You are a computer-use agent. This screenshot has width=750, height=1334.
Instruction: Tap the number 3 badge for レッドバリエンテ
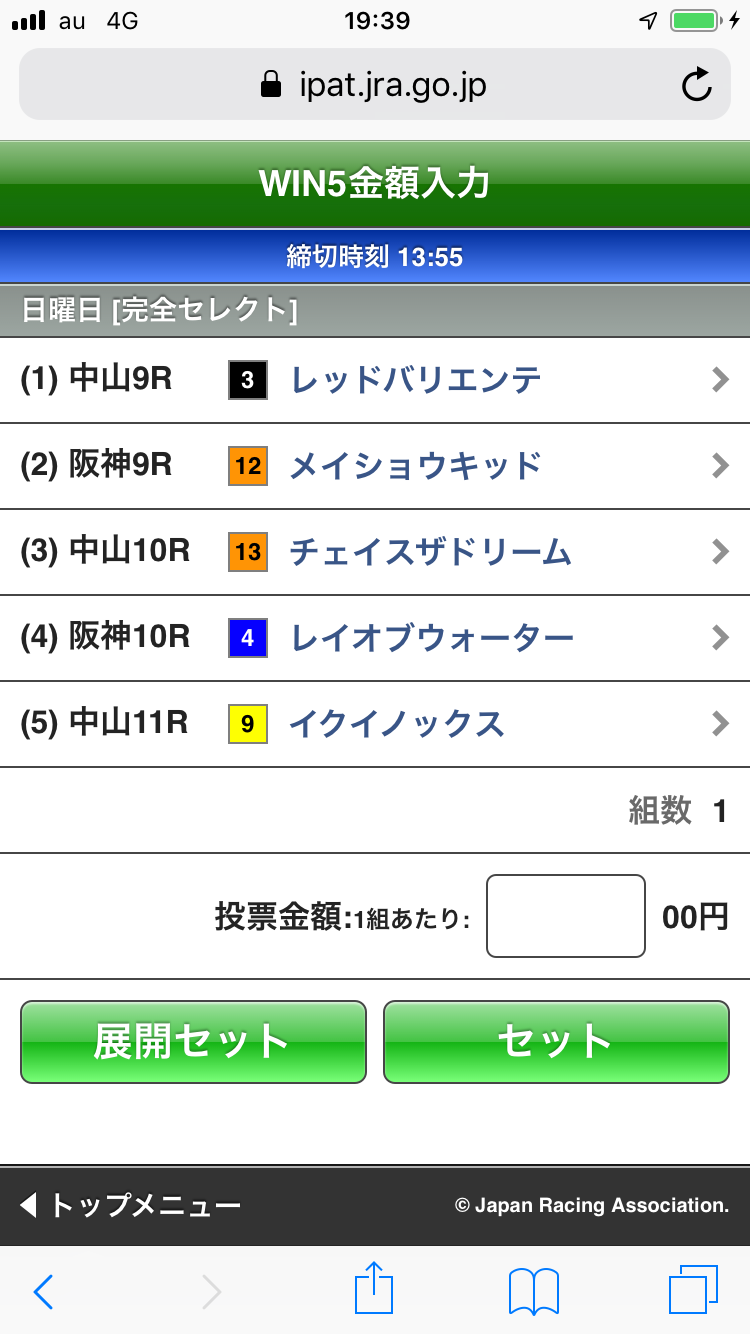tap(246, 379)
